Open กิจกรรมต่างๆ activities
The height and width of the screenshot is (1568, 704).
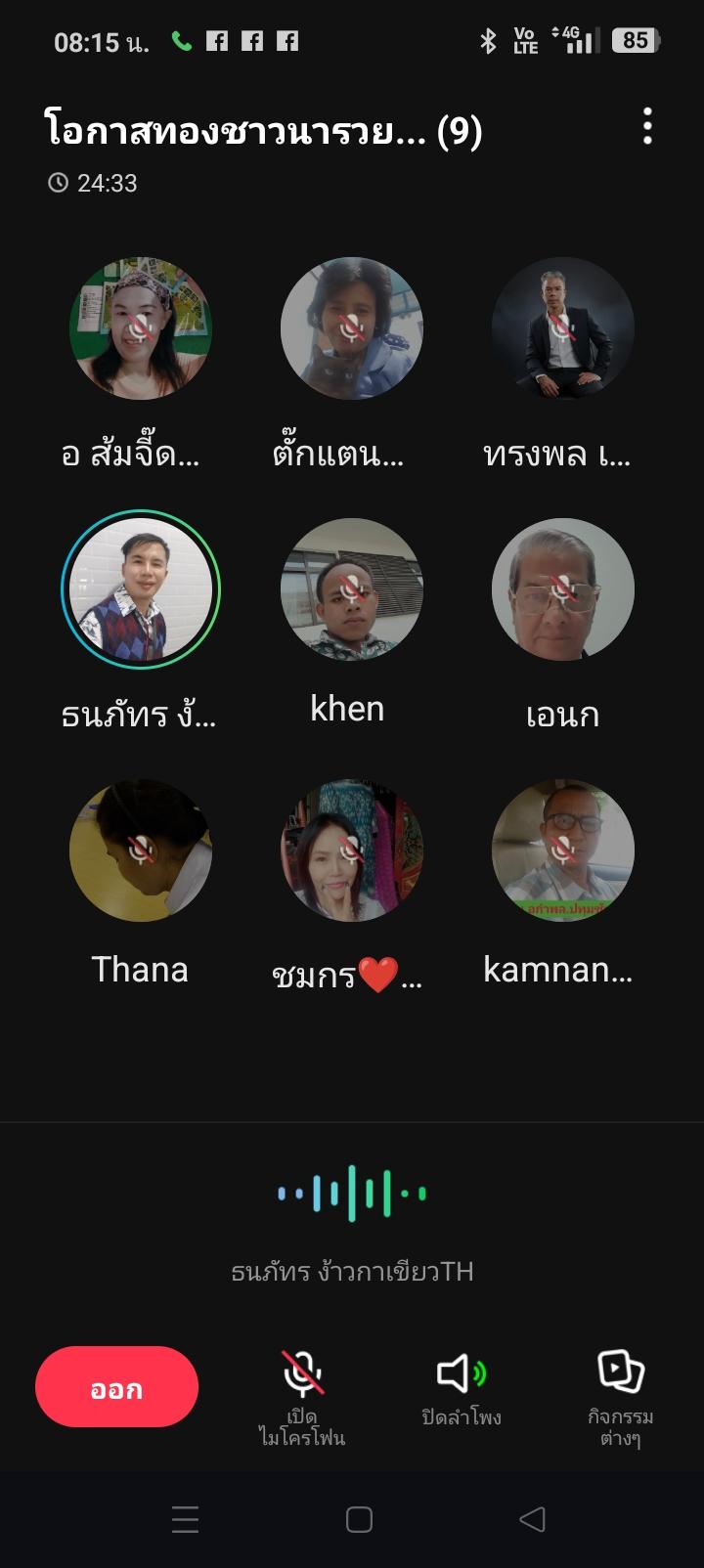(x=620, y=1398)
